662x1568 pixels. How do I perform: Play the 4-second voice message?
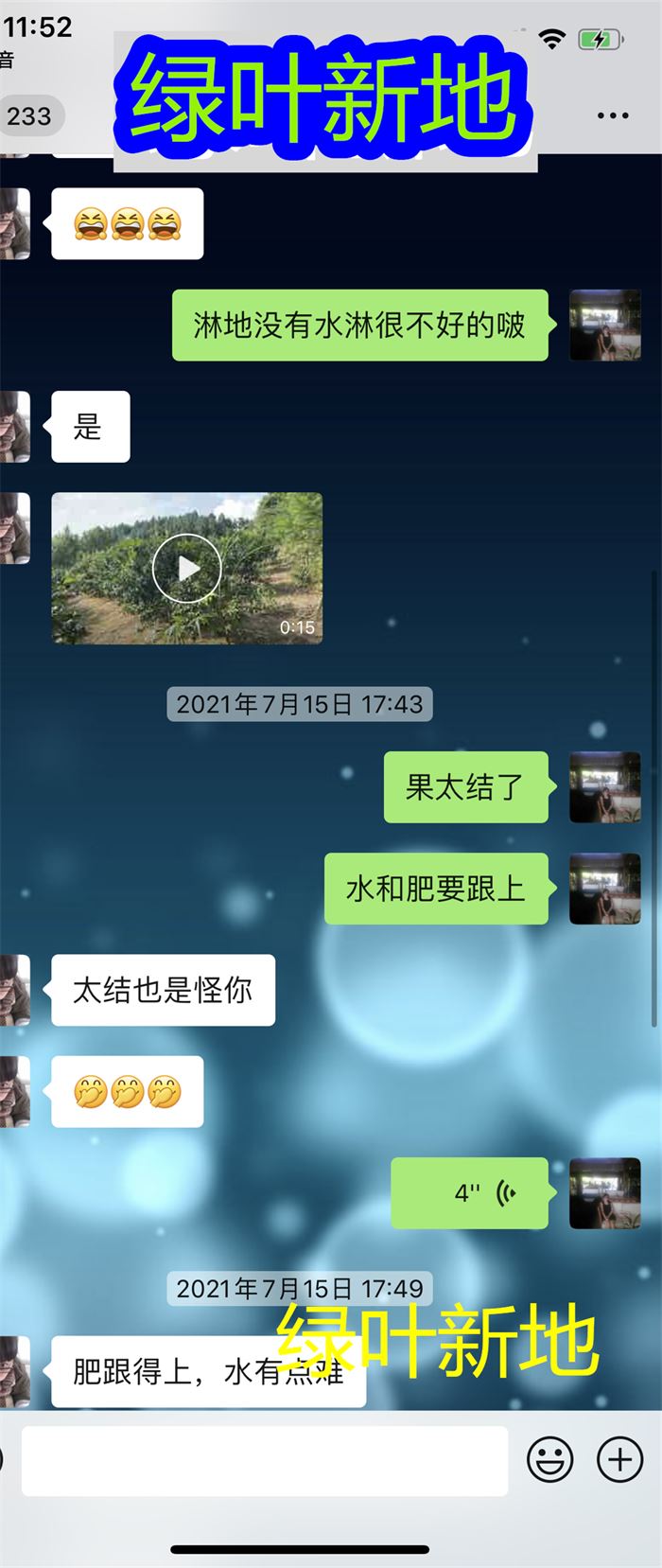click(x=470, y=1192)
